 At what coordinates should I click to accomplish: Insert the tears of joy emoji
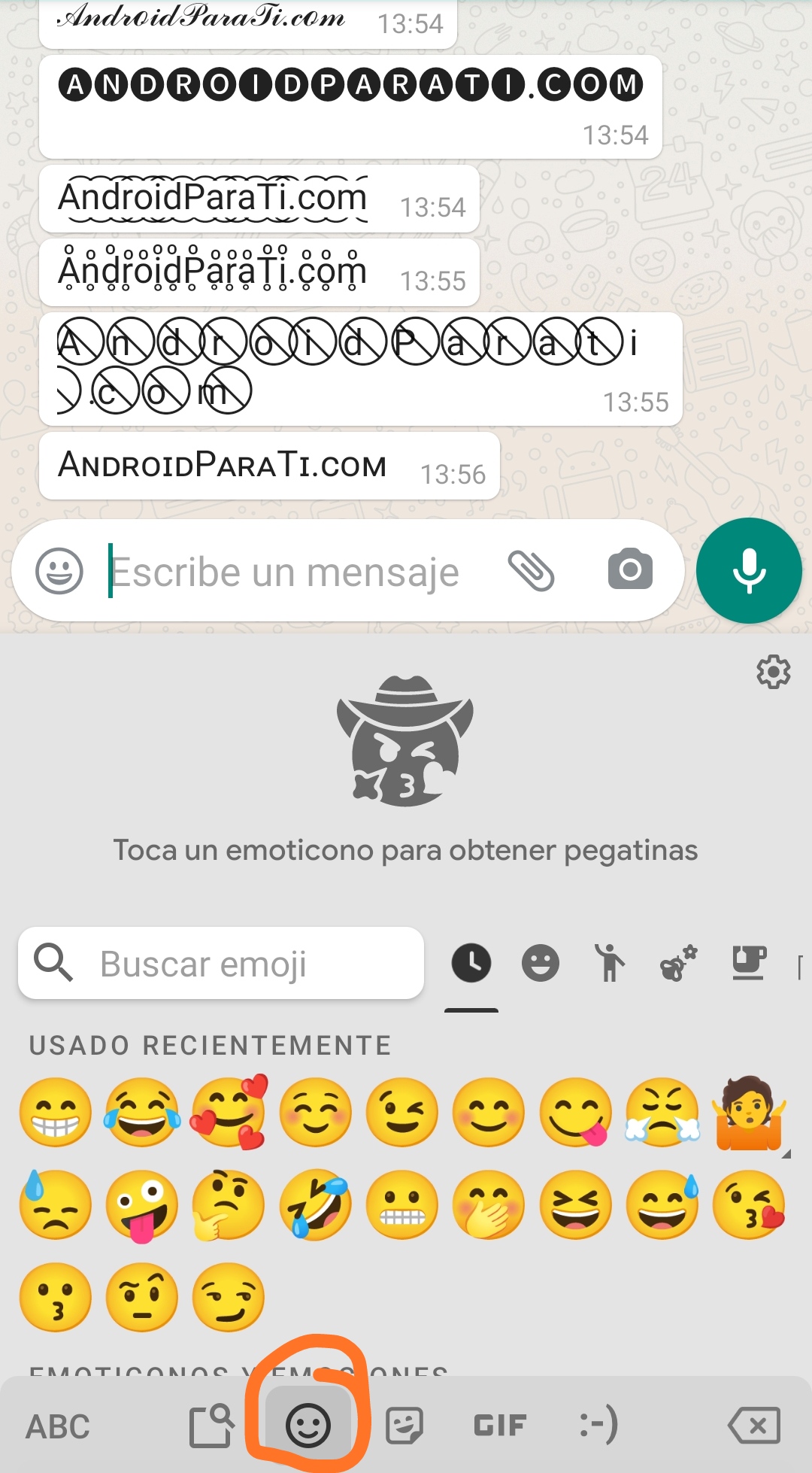coord(143,1113)
